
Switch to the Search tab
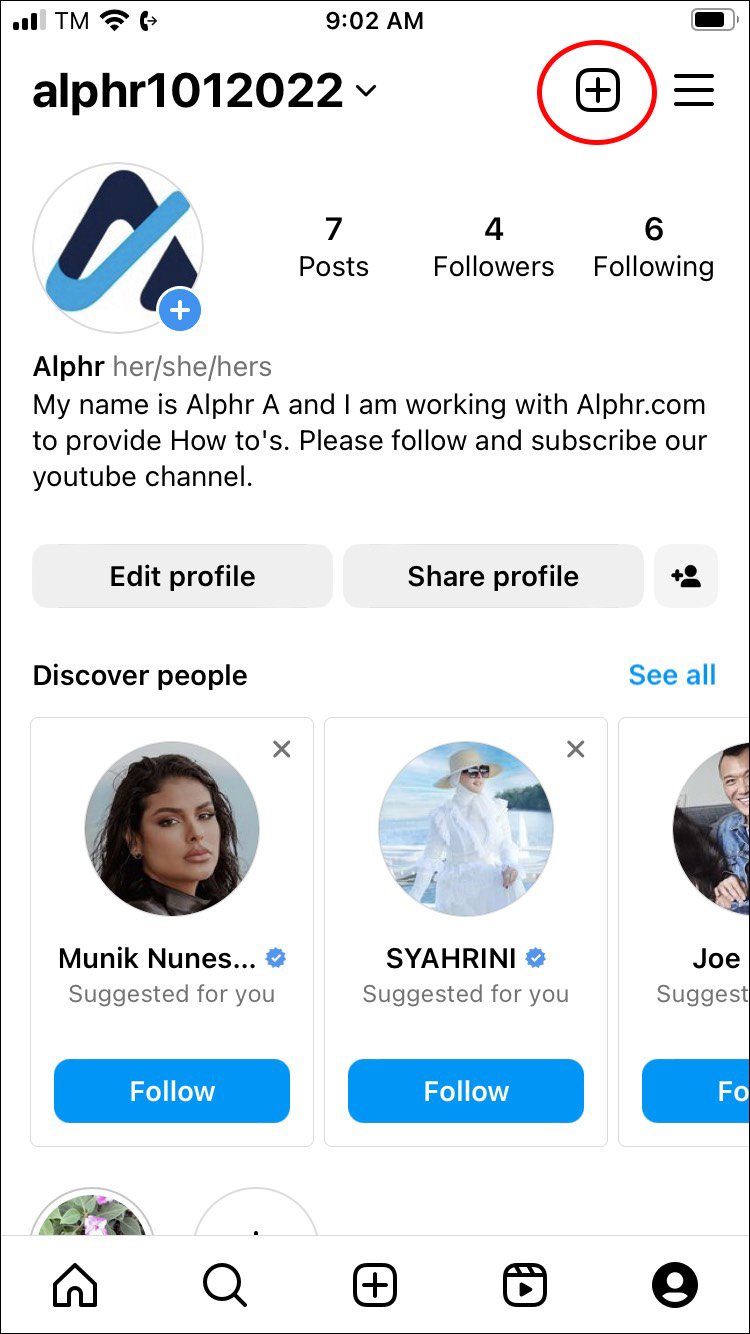(225, 1285)
